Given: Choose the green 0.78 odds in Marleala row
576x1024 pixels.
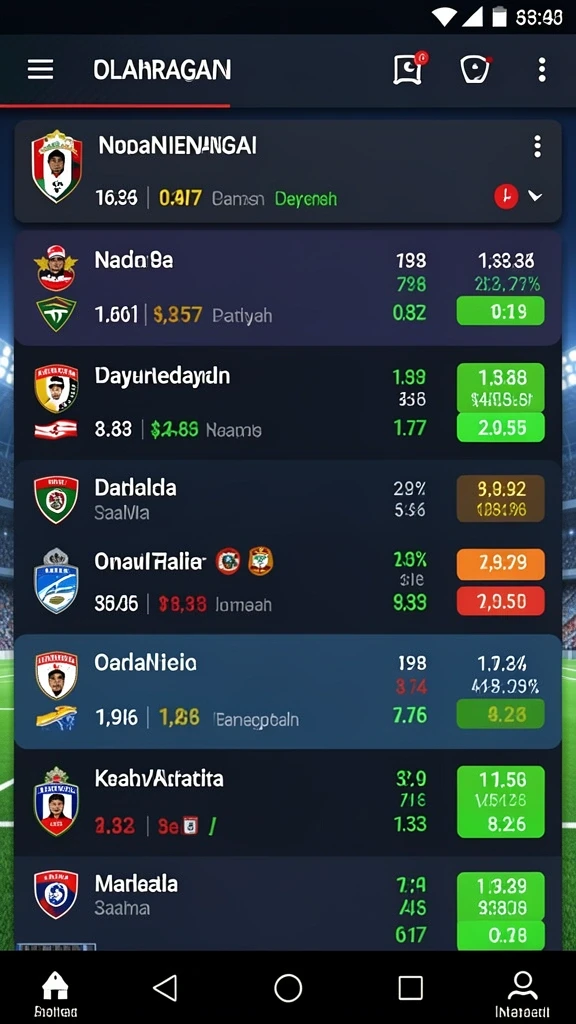Looking at the screenshot, I should coord(500,935).
